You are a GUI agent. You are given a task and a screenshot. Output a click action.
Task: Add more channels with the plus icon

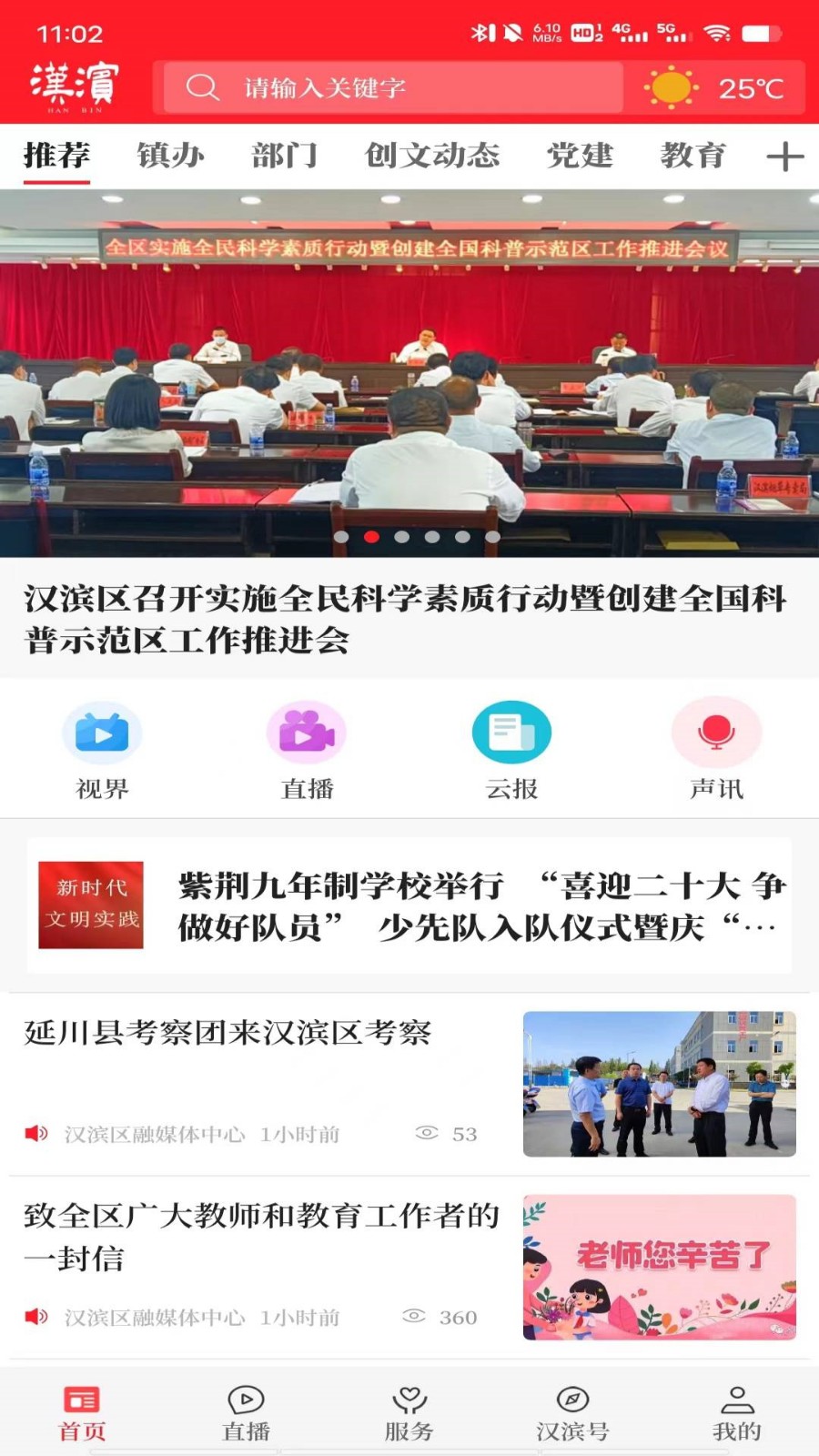point(784,157)
